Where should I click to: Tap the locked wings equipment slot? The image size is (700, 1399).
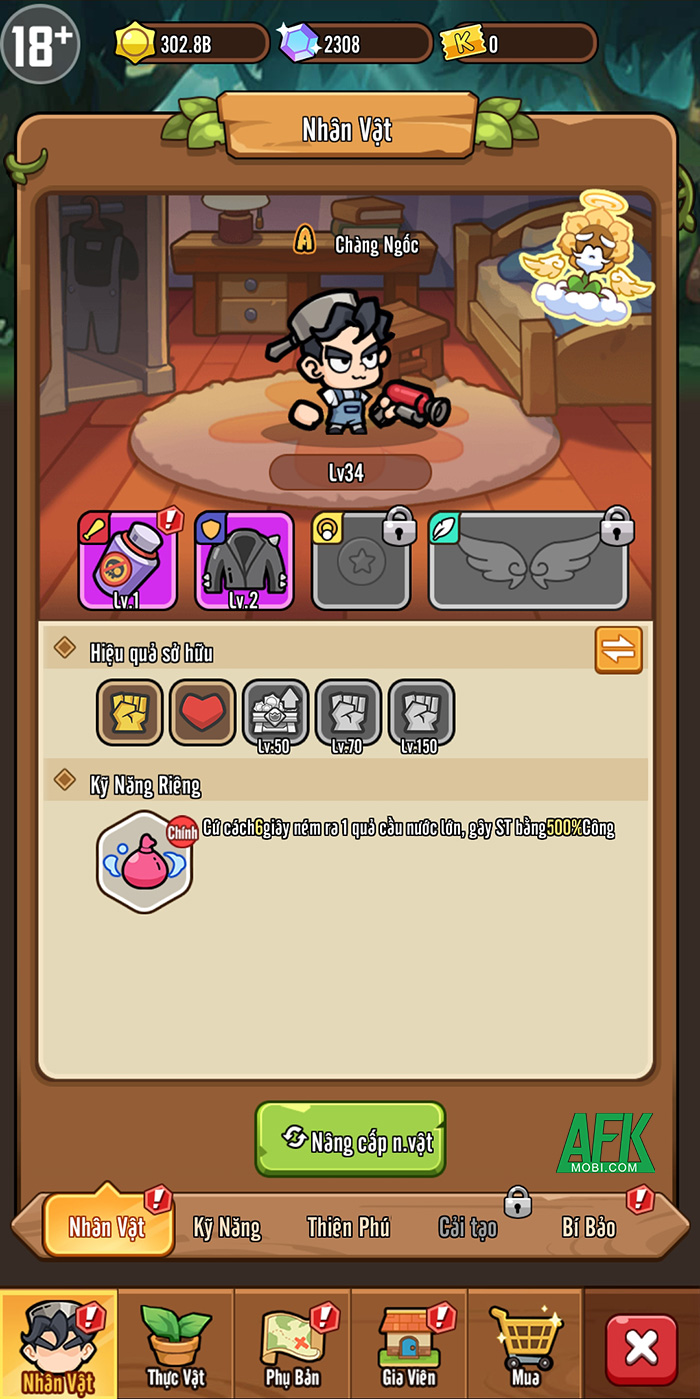point(528,561)
